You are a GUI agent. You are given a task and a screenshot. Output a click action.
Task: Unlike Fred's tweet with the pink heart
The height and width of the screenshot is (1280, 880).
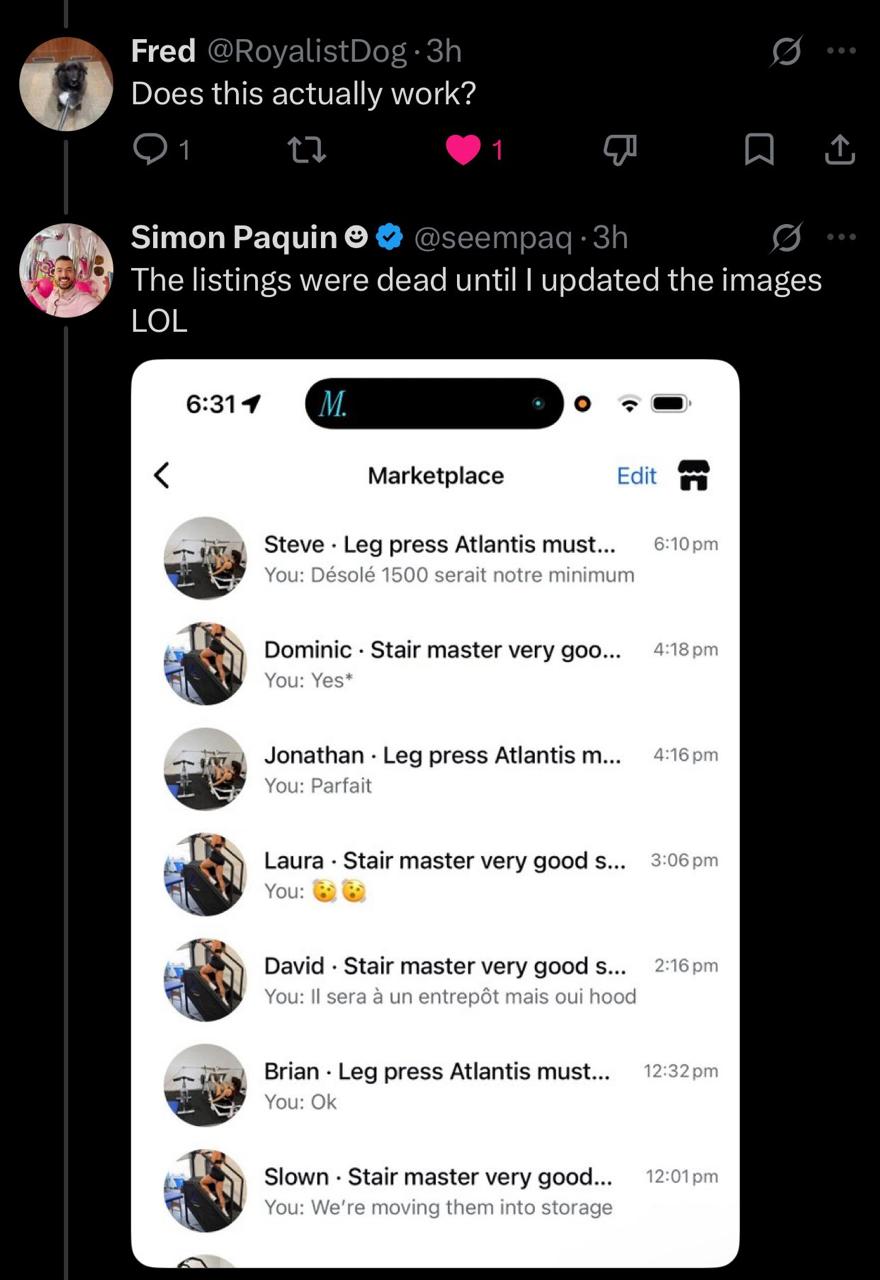tap(463, 150)
